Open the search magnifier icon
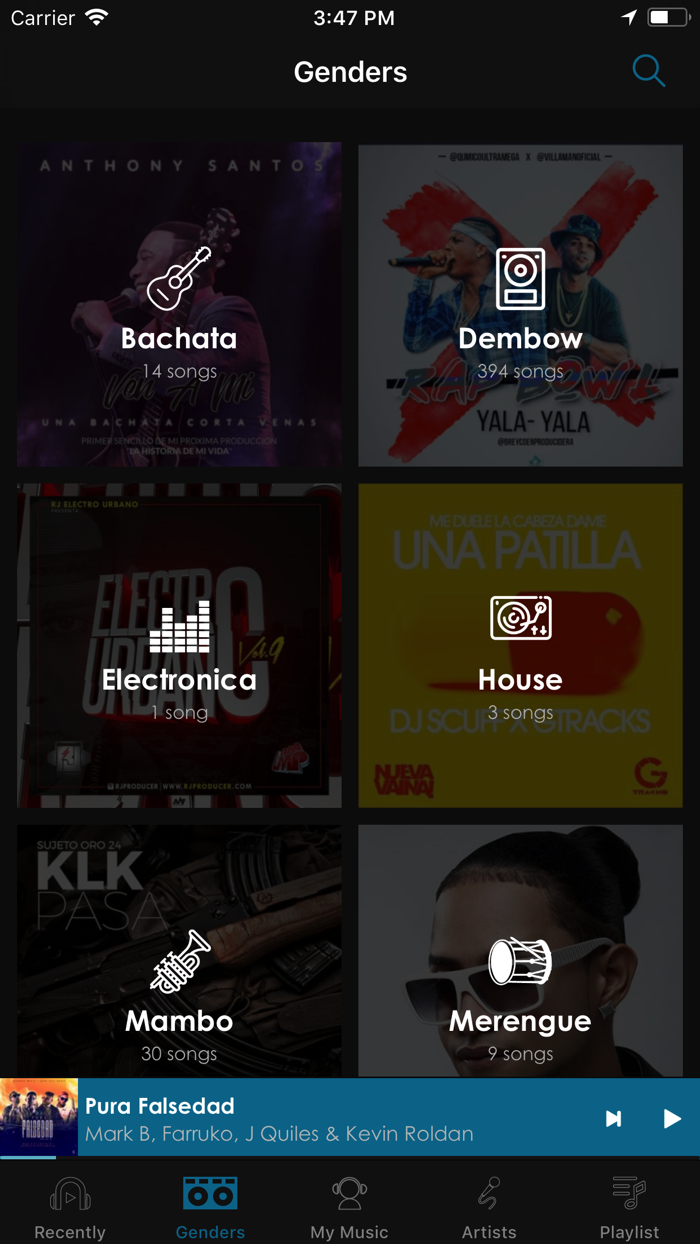This screenshot has width=700, height=1244. pyautogui.click(x=649, y=71)
